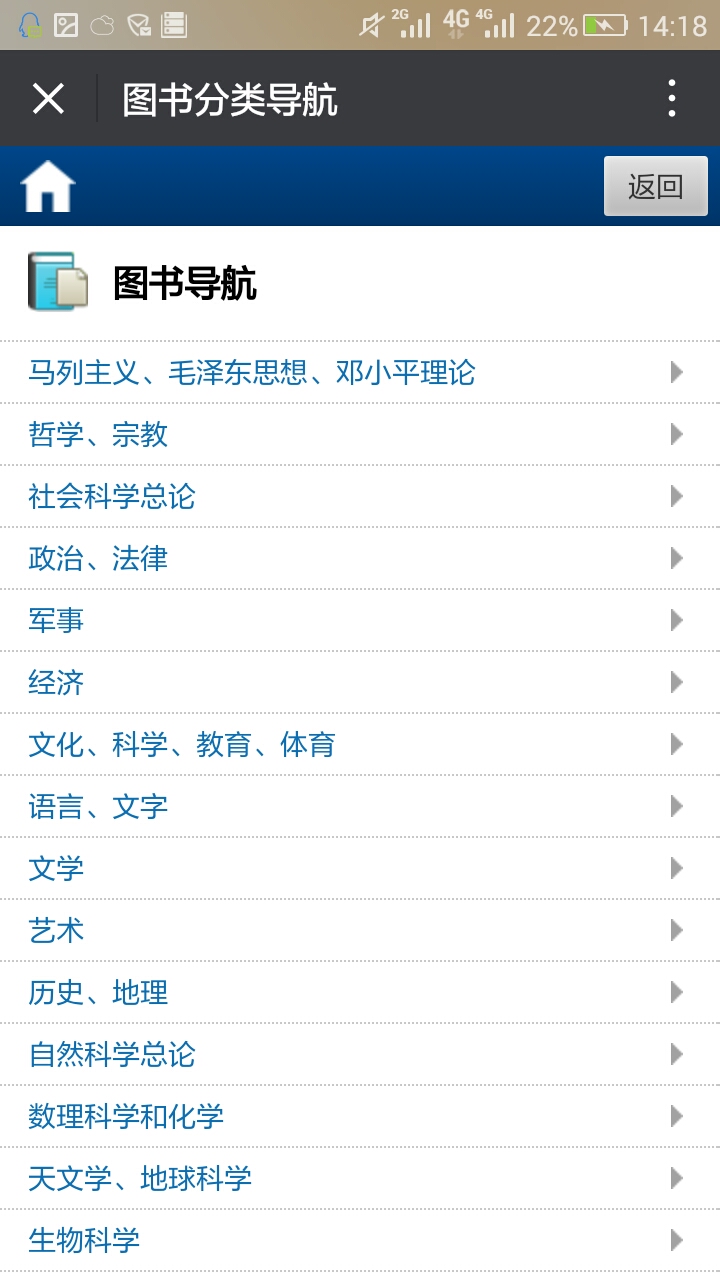This screenshot has height=1280, width=720.
Task: Select 数理科学和化学 category
Action: point(126,1117)
